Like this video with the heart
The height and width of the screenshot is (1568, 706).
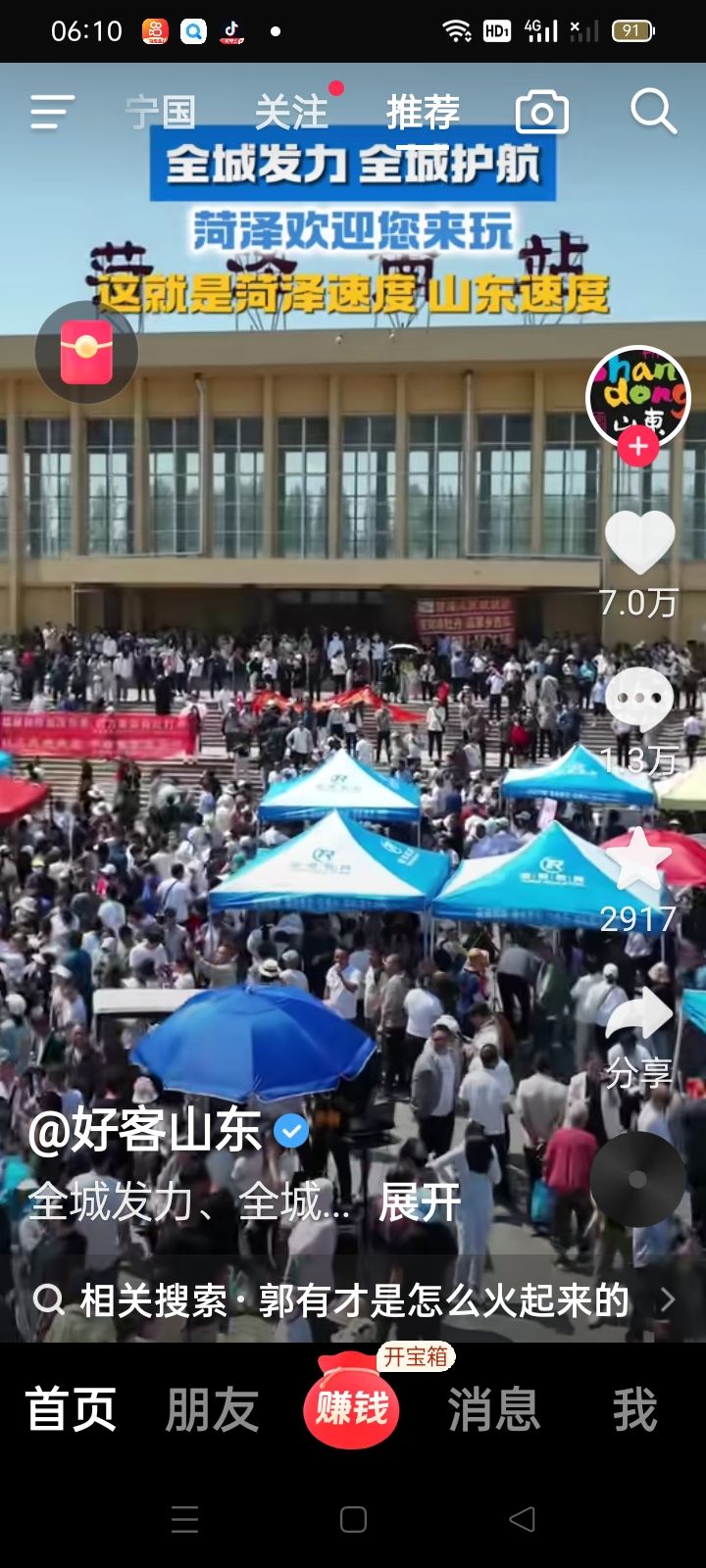(639, 541)
